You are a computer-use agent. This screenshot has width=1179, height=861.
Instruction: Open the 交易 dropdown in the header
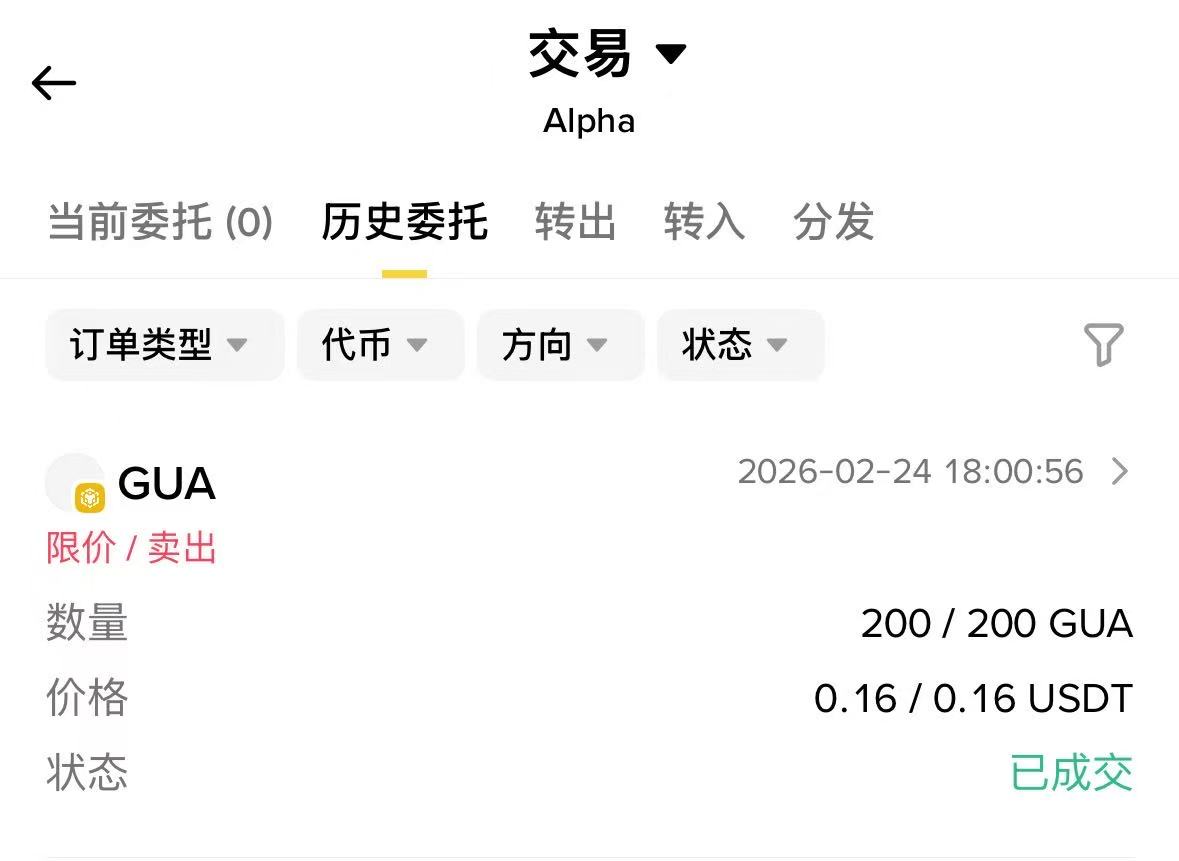tap(607, 54)
